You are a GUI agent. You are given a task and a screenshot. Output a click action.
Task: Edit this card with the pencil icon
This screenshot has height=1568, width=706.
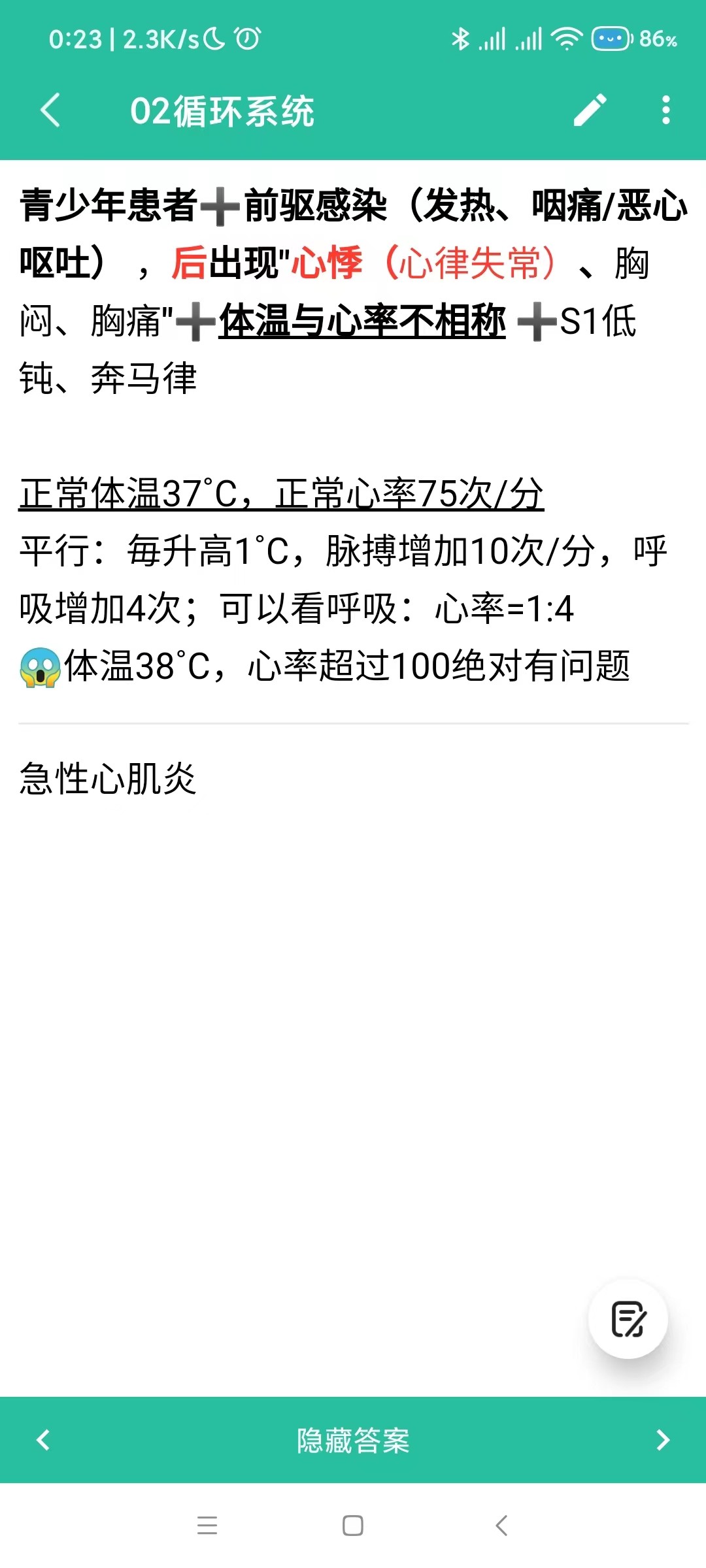click(x=590, y=110)
